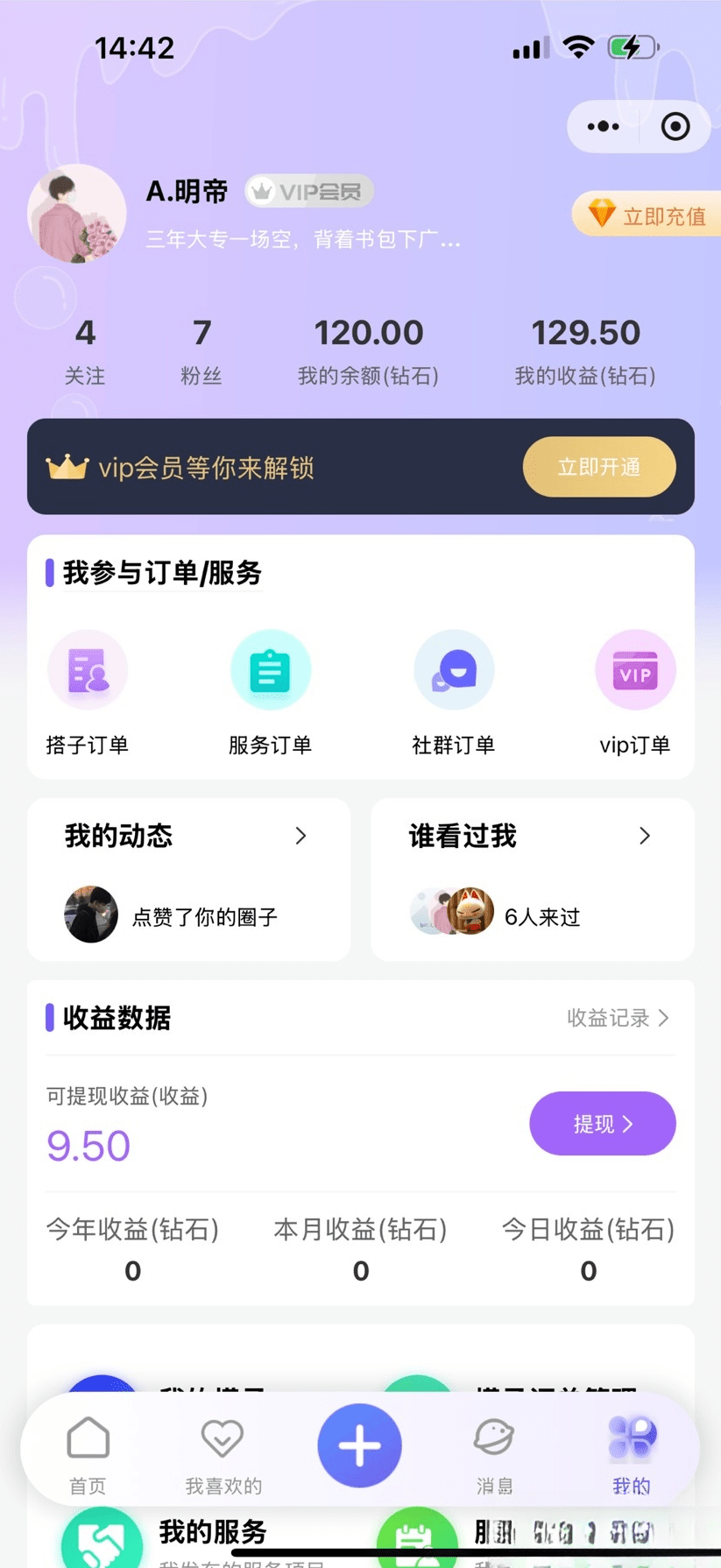Image resolution: width=721 pixels, height=1568 pixels.
Task: Open 收益记录 earnings history chevron
Action: pyautogui.click(x=618, y=1019)
